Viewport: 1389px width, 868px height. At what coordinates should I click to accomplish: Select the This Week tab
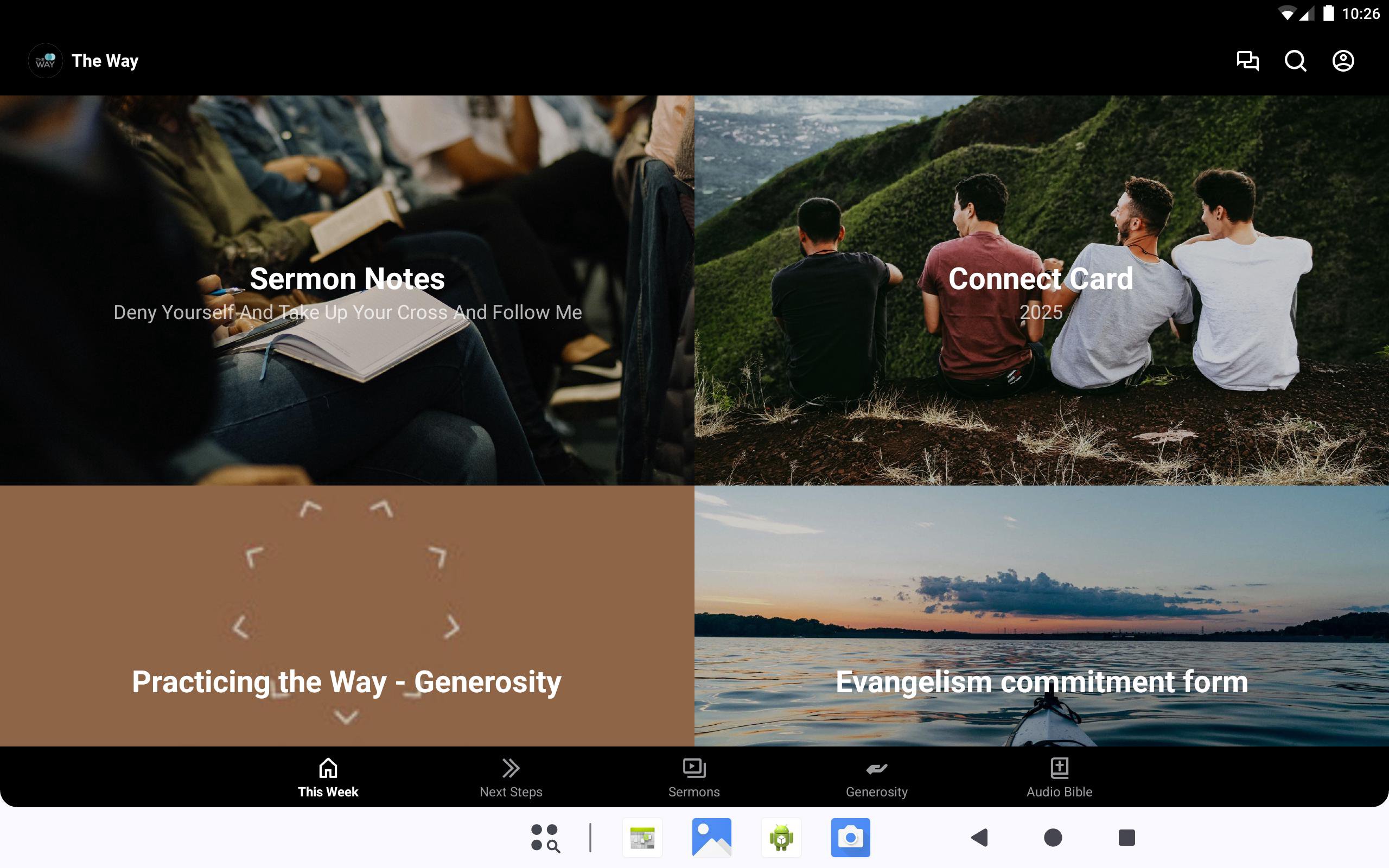tap(328, 777)
